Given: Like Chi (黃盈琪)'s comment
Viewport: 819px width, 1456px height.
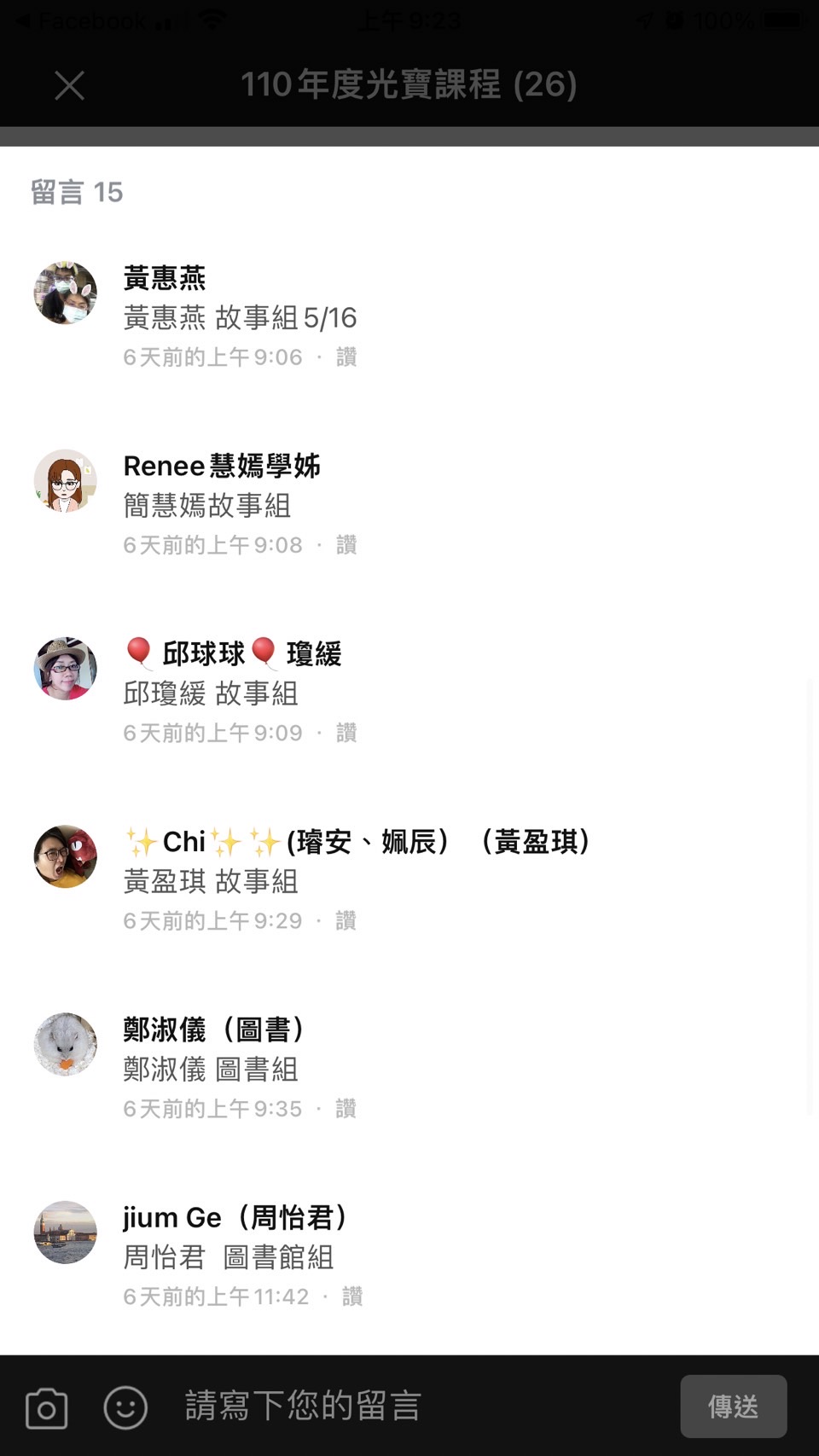Looking at the screenshot, I should tap(346, 920).
